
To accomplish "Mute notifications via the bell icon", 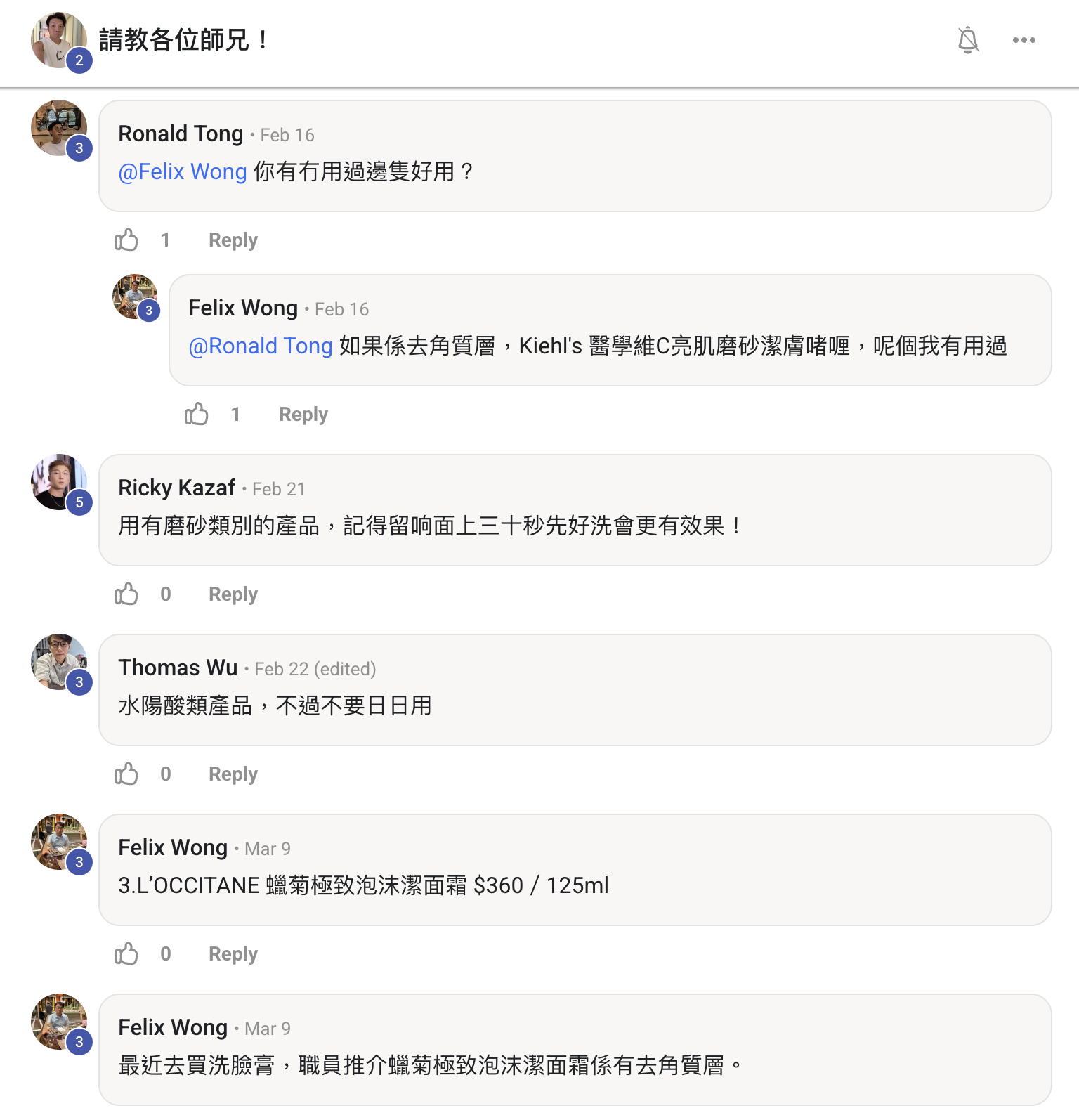I will (969, 40).
